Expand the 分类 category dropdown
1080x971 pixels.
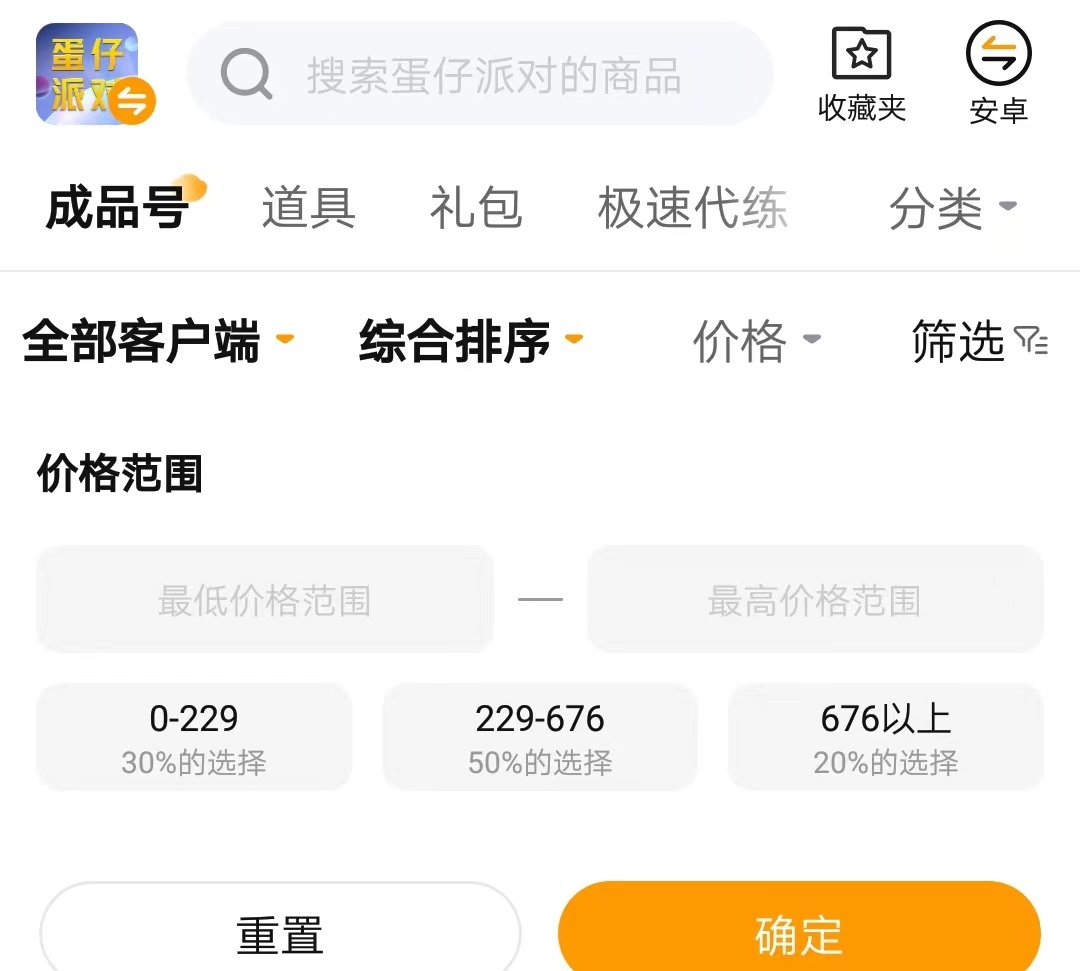[951, 209]
